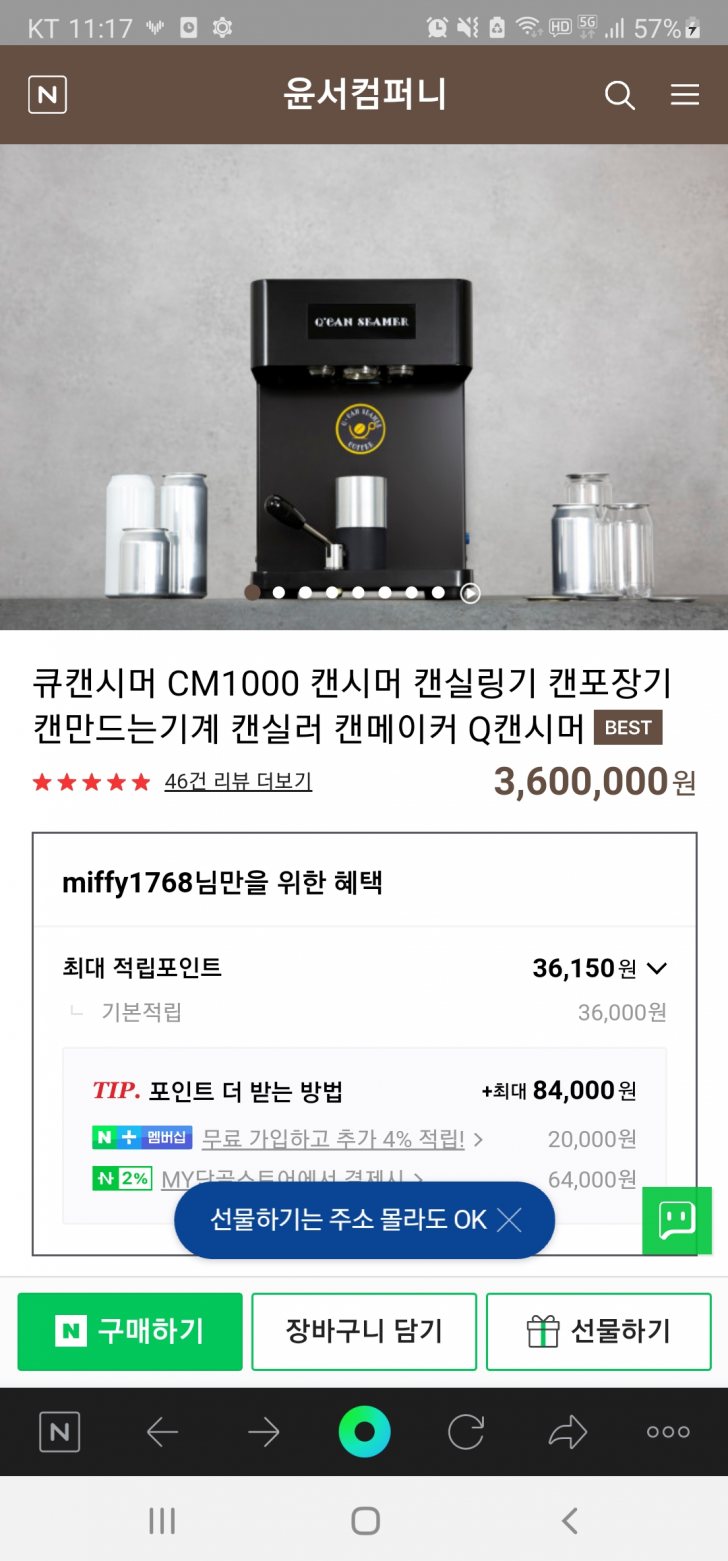Screen dimensions: 728x1561
Task: Go back a page in browser toolbar
Action: click(162, 1432)
